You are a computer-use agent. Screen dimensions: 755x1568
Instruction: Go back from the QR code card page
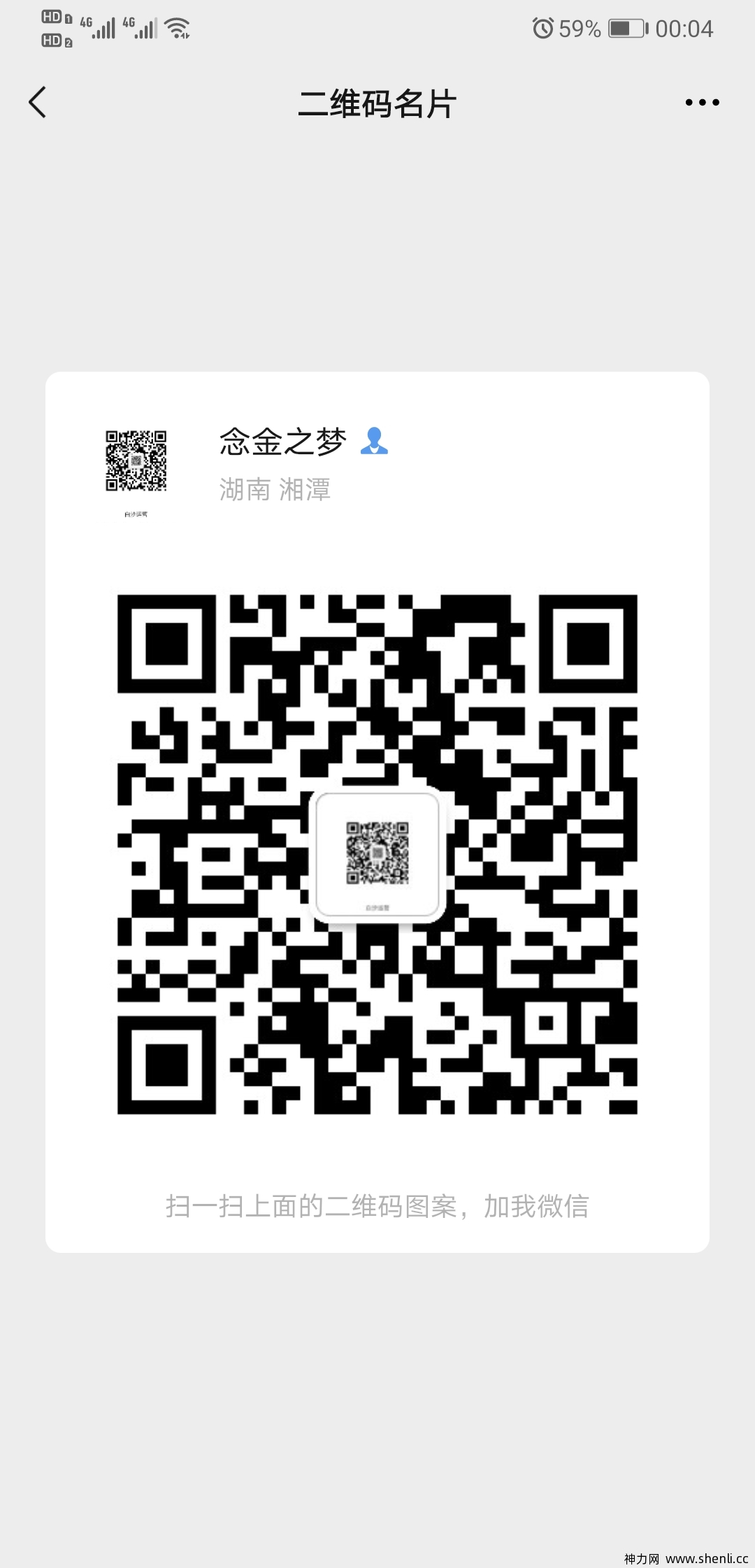38,103
